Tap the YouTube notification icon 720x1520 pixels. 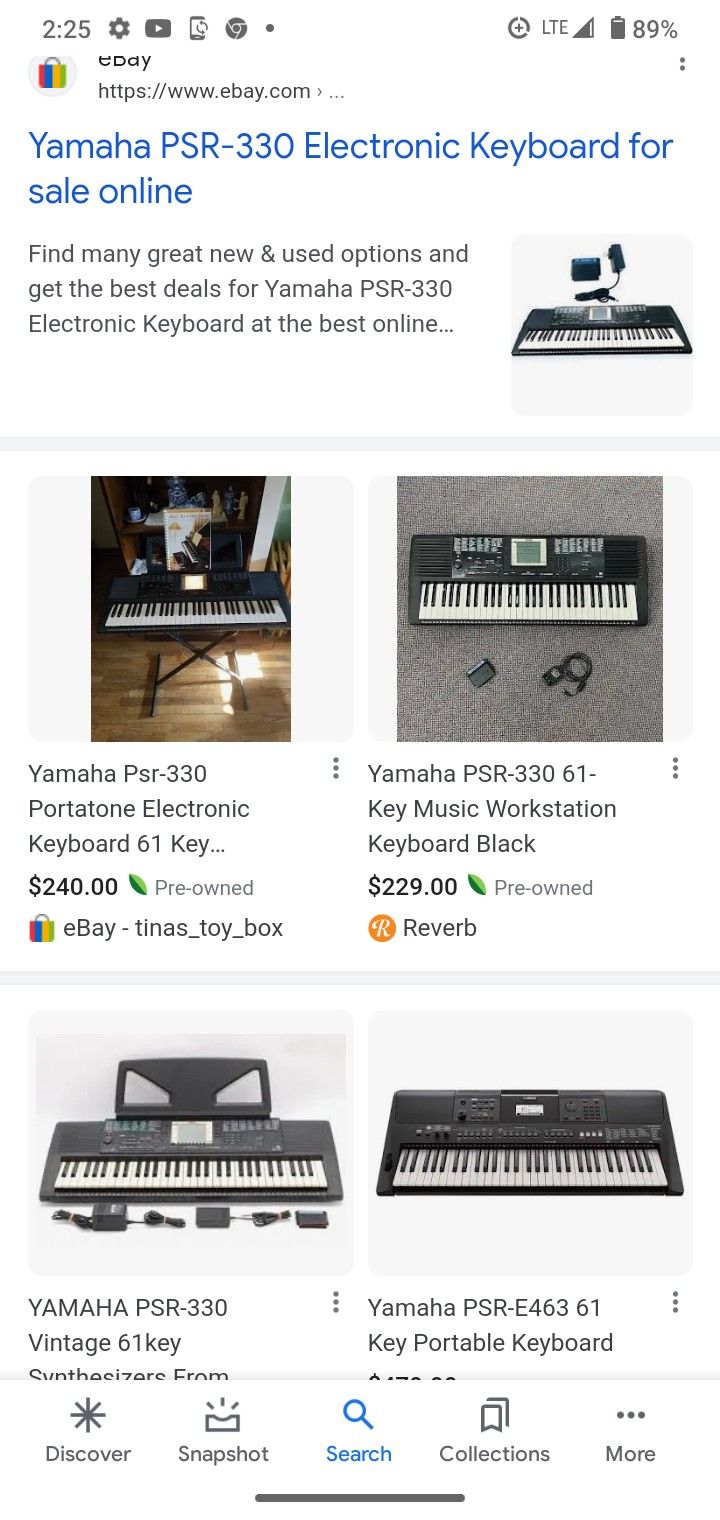[158, 28]
